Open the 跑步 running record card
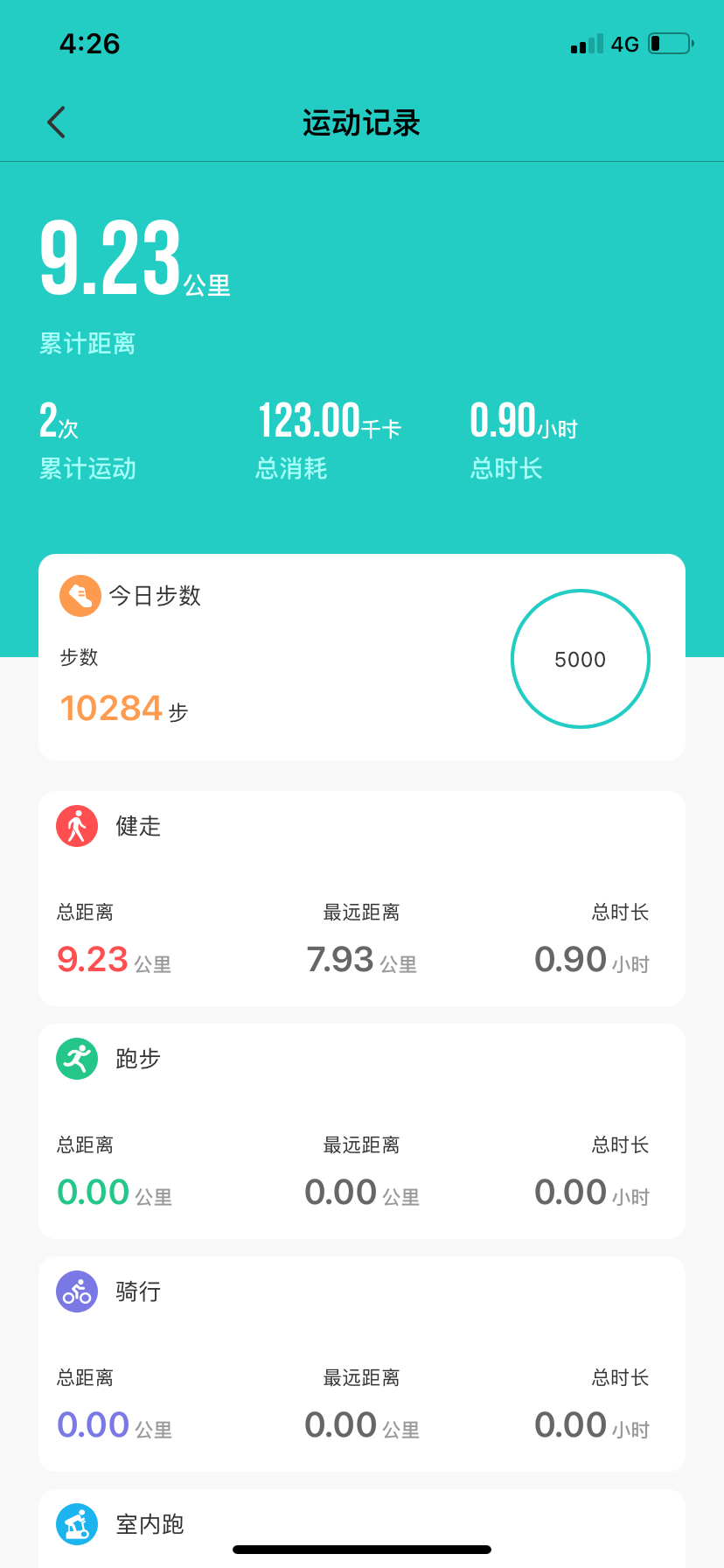The image size is (724, 1568). coord(362,1131)
